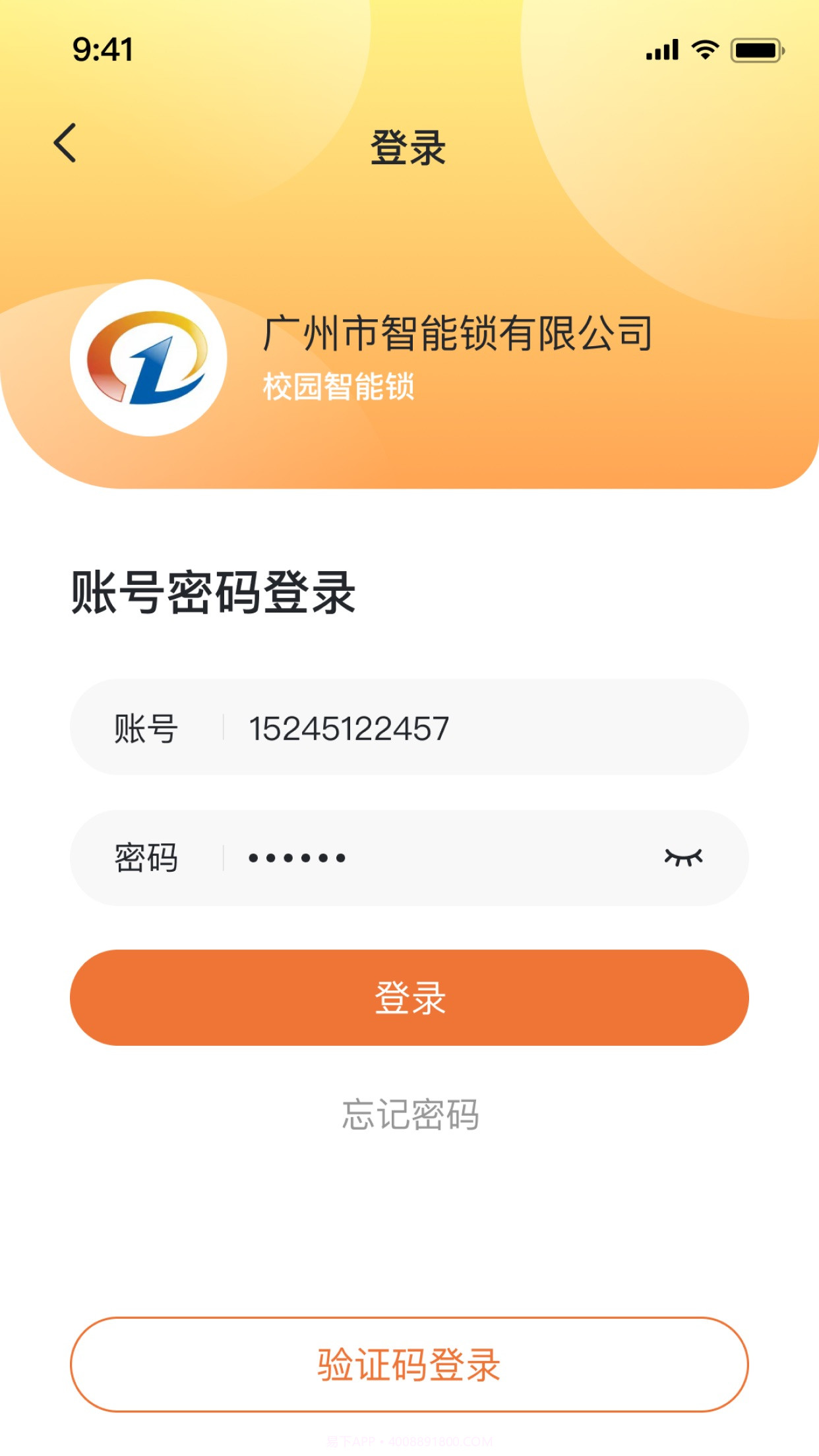
Task: Click the 账号 field label
Action: tap(145, 727)
